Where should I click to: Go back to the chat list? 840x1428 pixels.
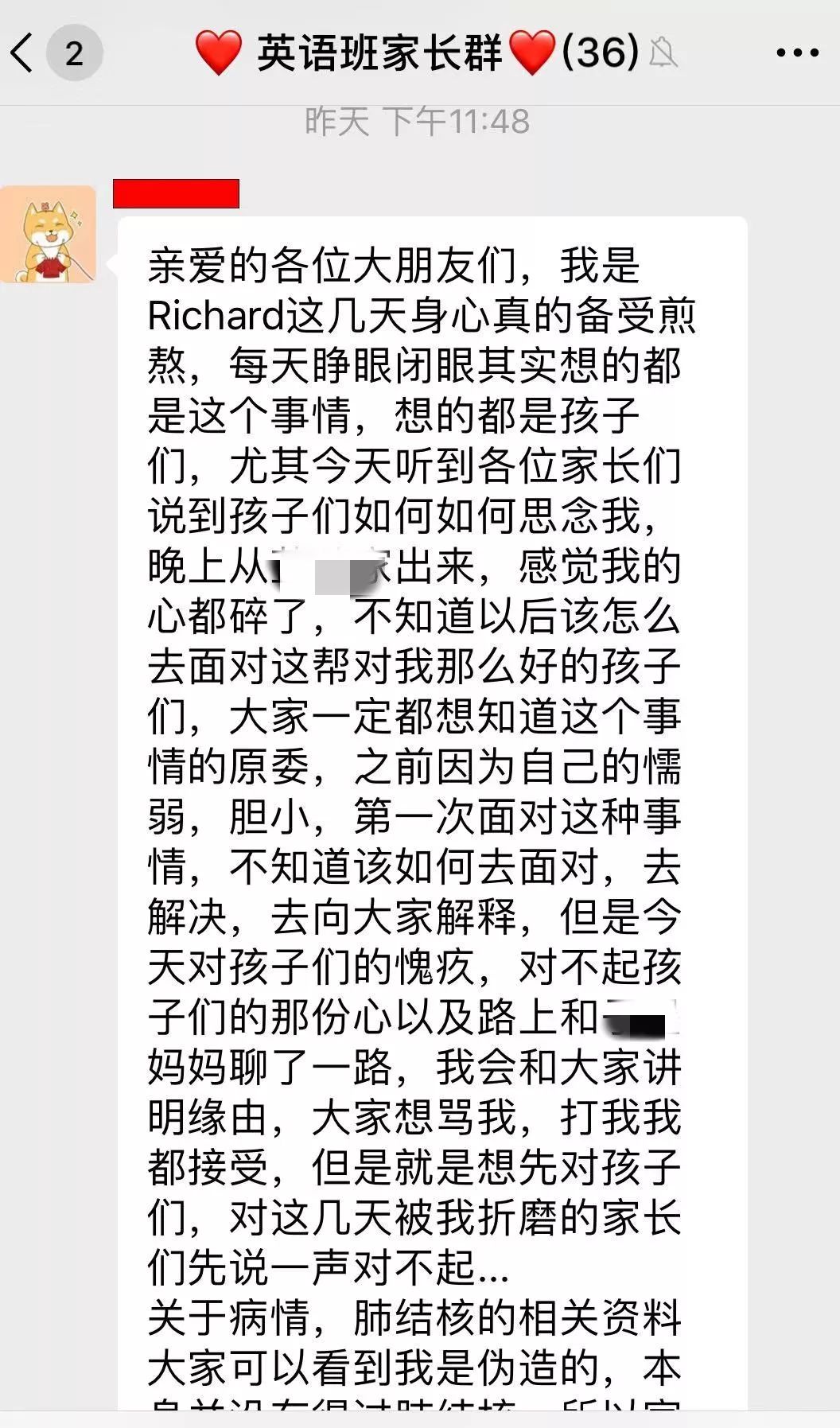[22, 53]
